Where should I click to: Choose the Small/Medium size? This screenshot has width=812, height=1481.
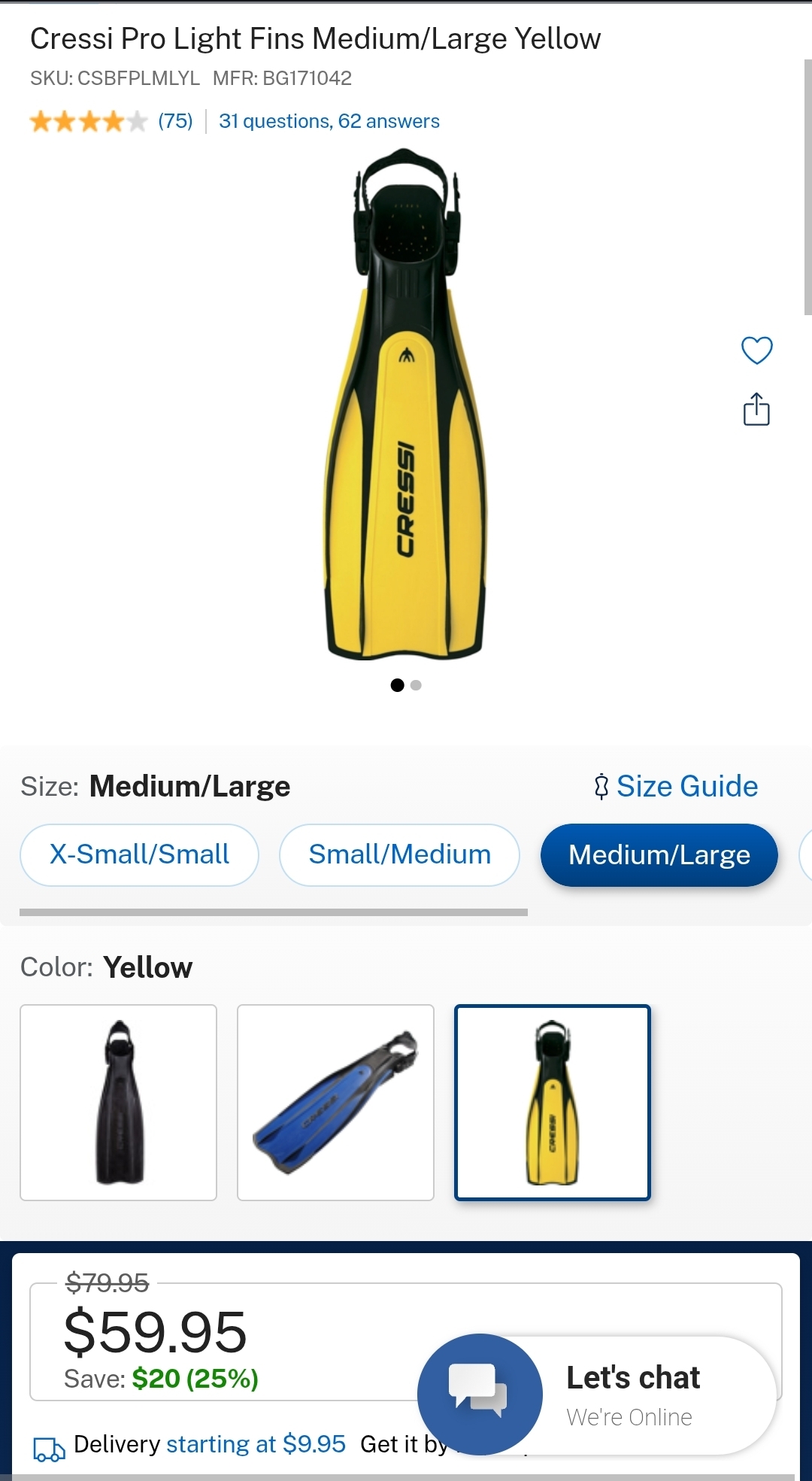coord(399,855)
